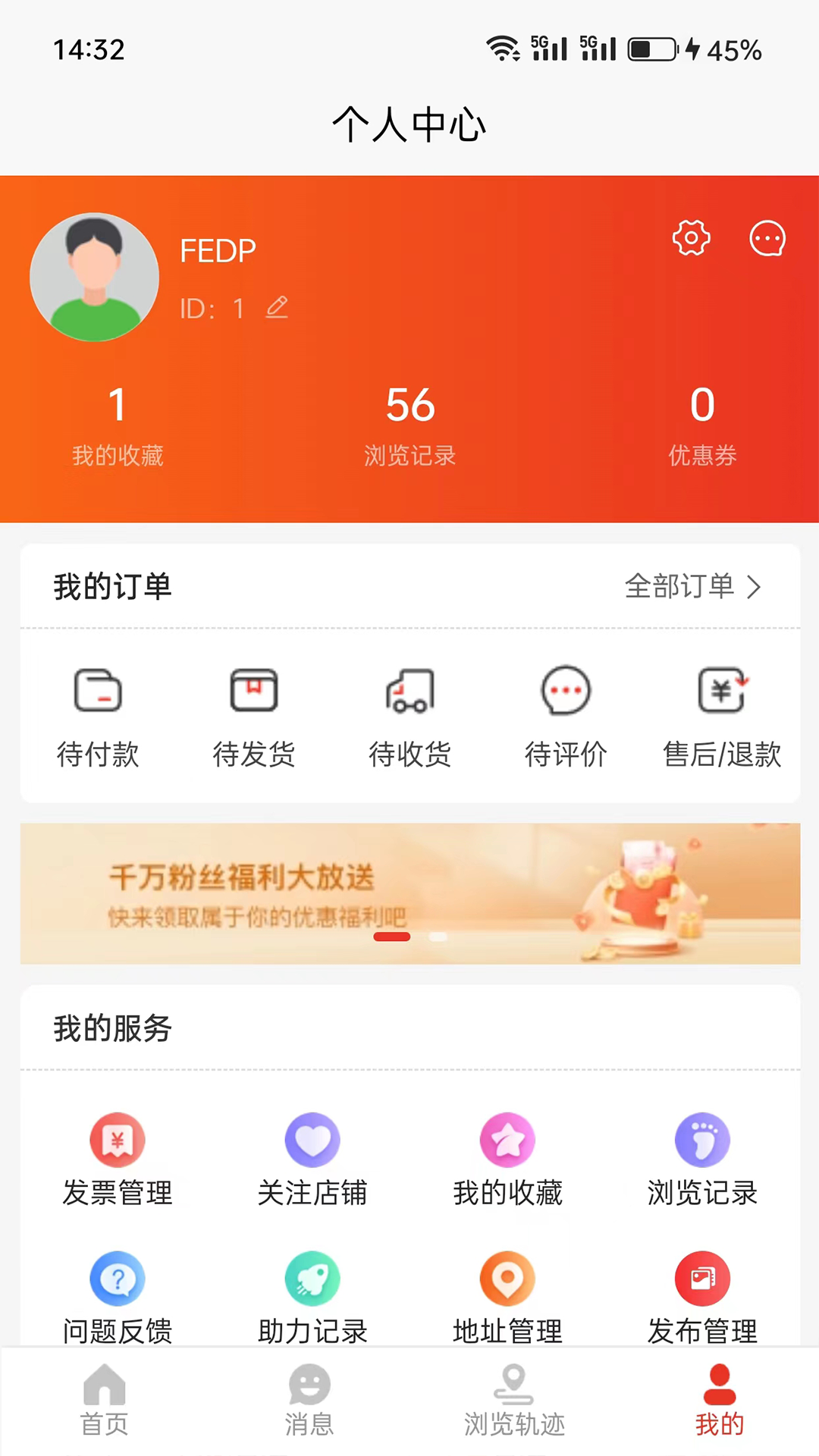The width and height of the screenshot is (819, 1456).
Task: Edit user ID with the pencil icon
Action: pos(277,307)
